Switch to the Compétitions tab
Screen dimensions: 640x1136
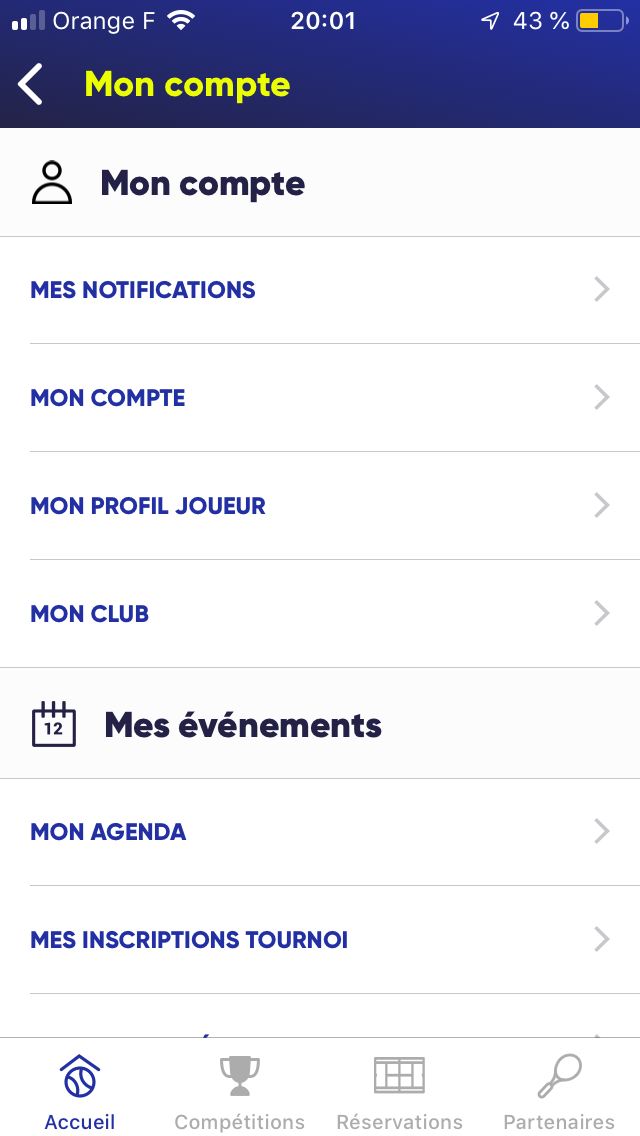pyautogui.click(x=240, y=1091)
